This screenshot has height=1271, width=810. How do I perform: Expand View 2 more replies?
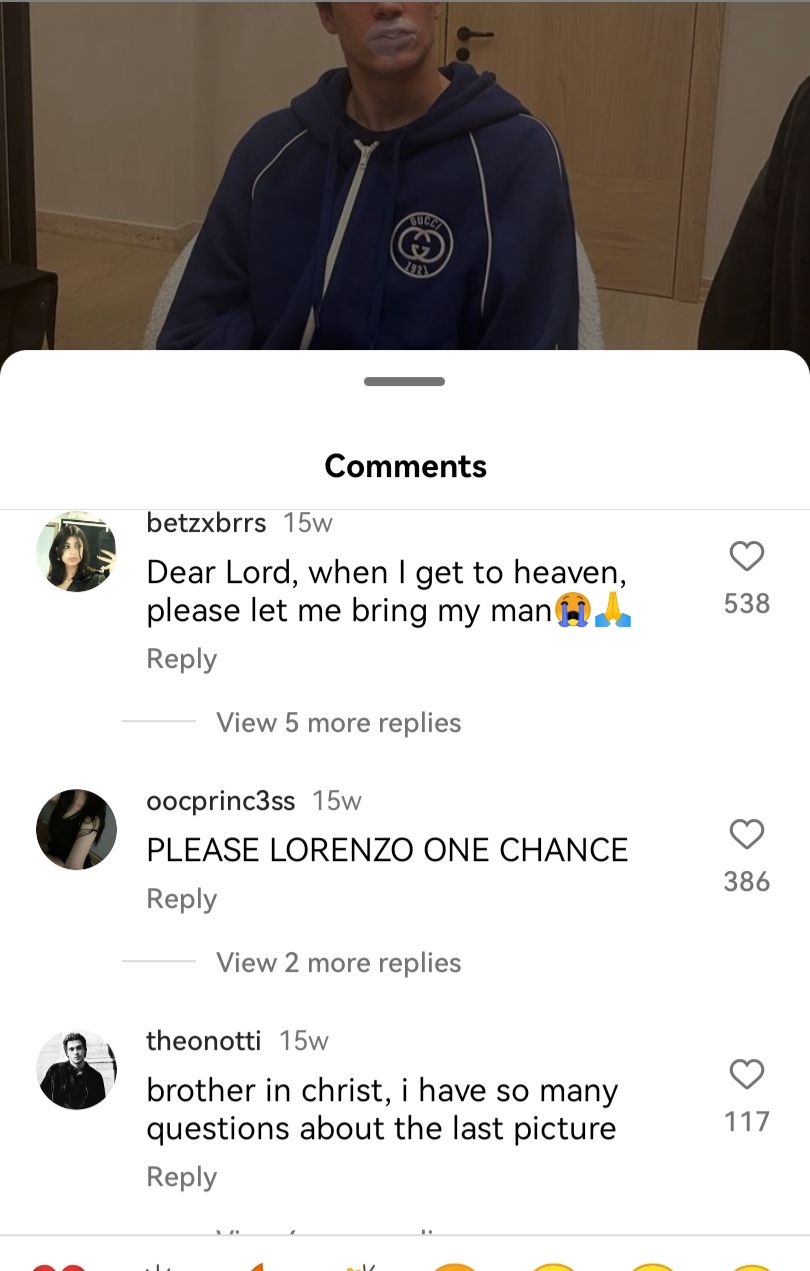click(338, 963)
